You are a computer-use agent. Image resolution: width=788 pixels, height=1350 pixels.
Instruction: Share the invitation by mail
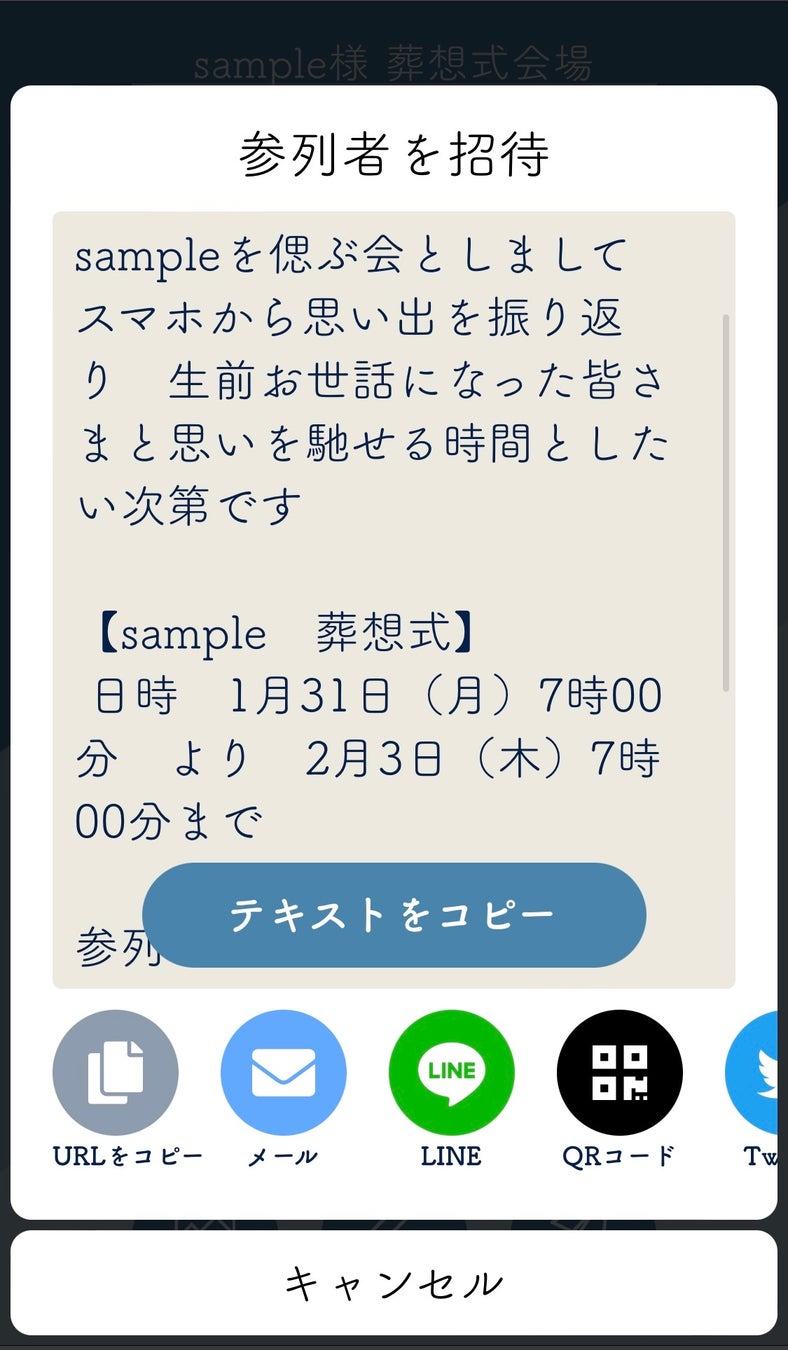click(x=284, y=1072)
